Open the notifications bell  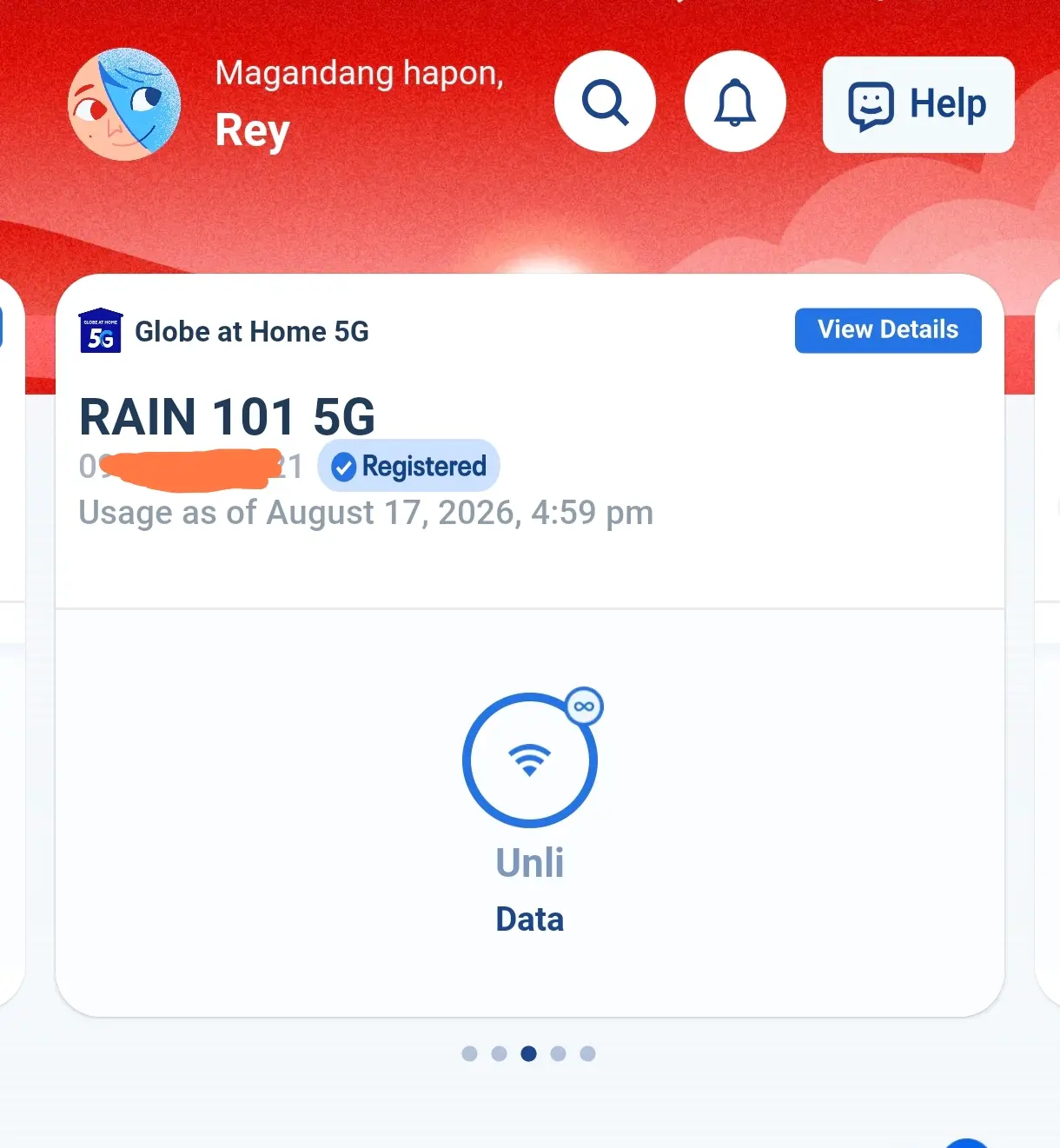pyautogui.click(x=735, y=102)
